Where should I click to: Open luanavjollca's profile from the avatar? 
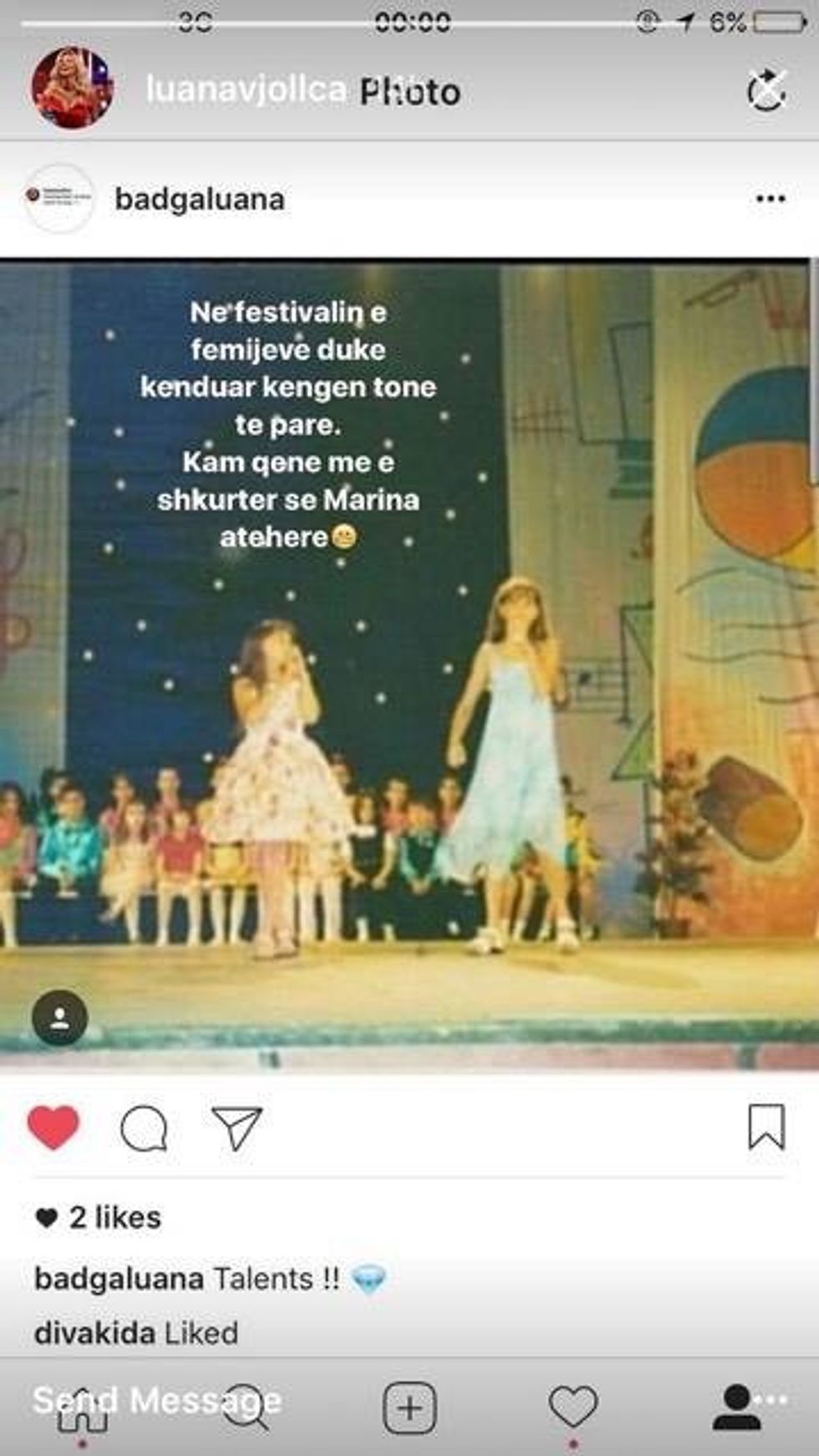pos(72,88)
